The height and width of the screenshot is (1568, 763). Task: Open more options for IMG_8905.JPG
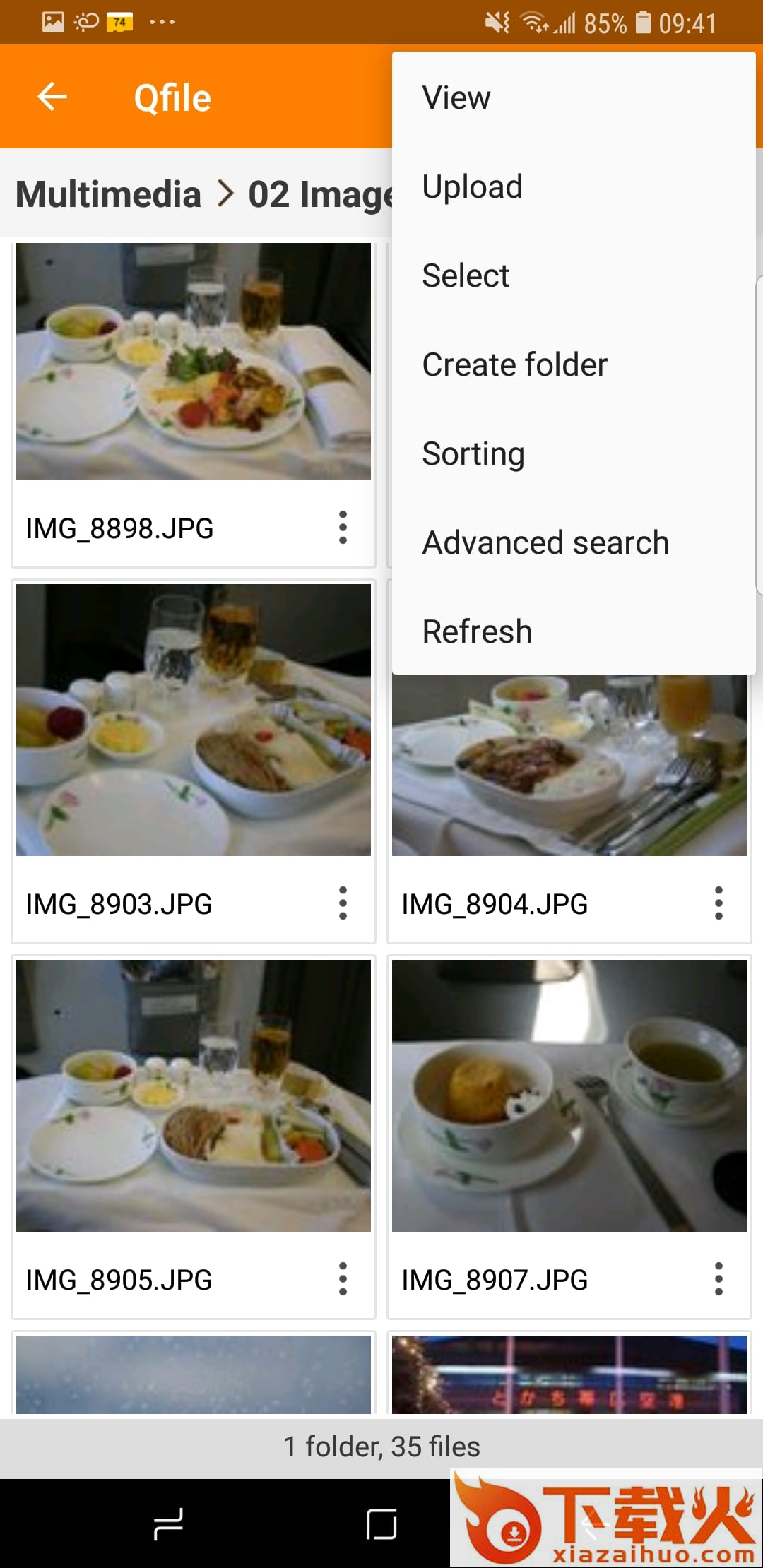tap(343, 1279)
